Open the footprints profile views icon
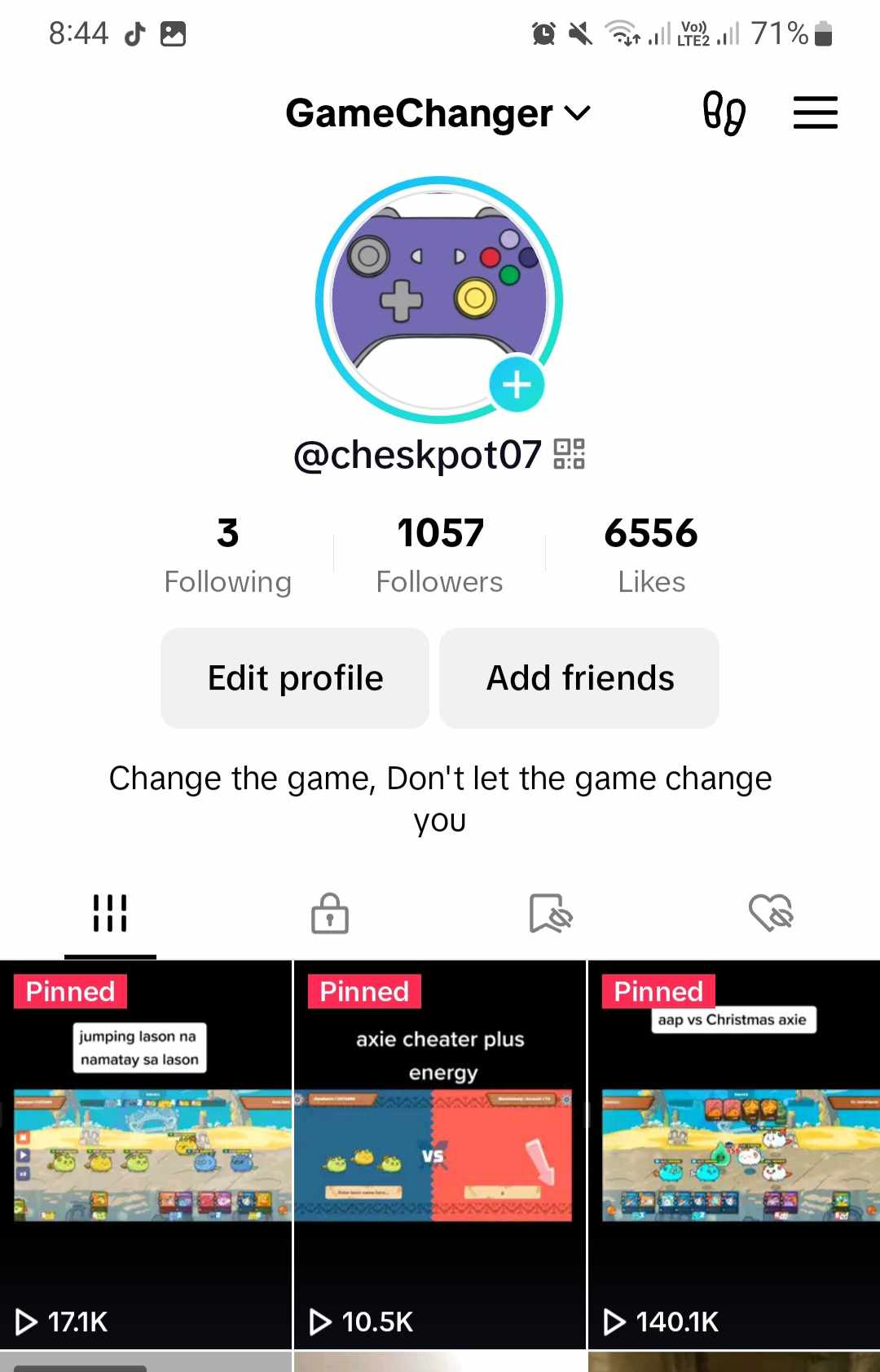This screenshot has width=880, height=1372. tap(724, 112)
